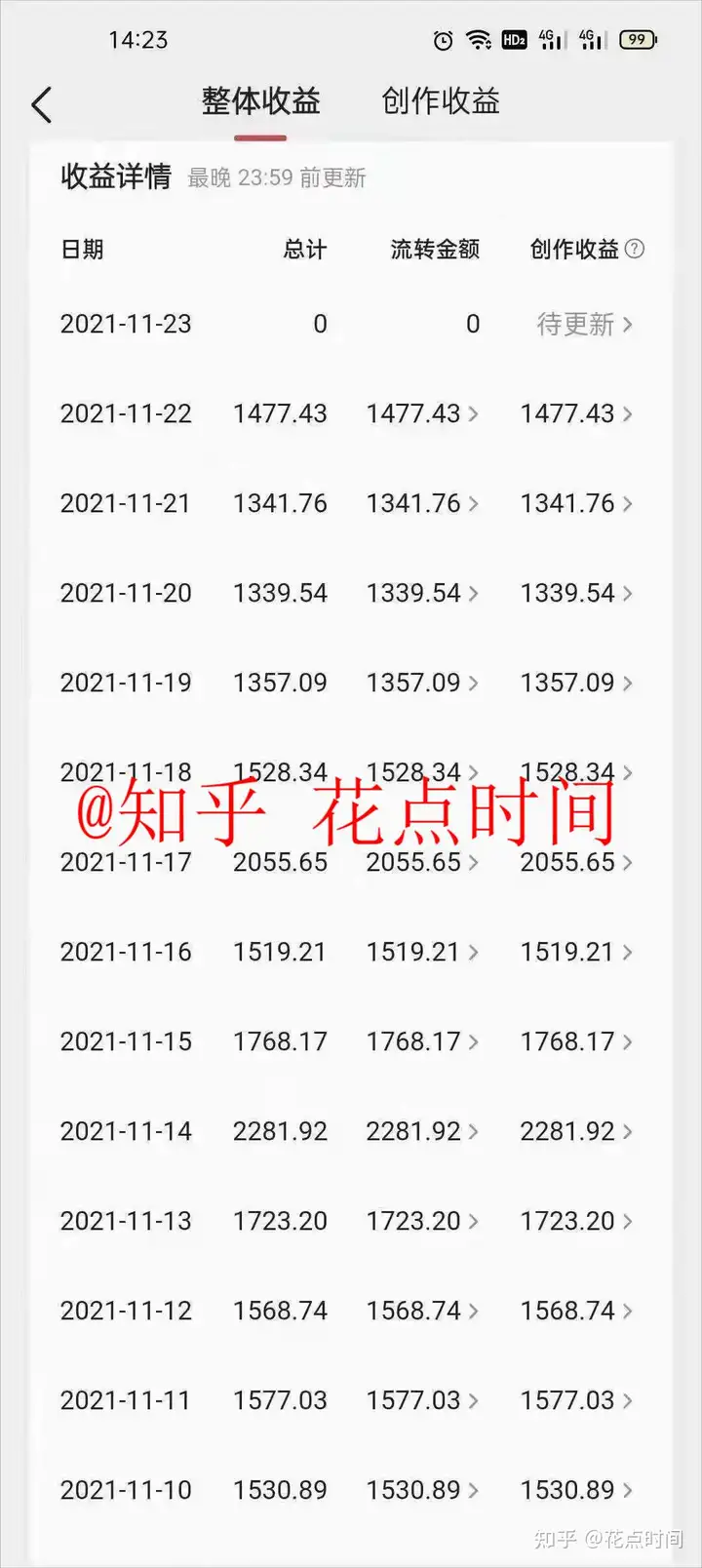Open 创作收益 1723.20 for 2021-11-13

pyautogui.click(x=576, y=1221)
